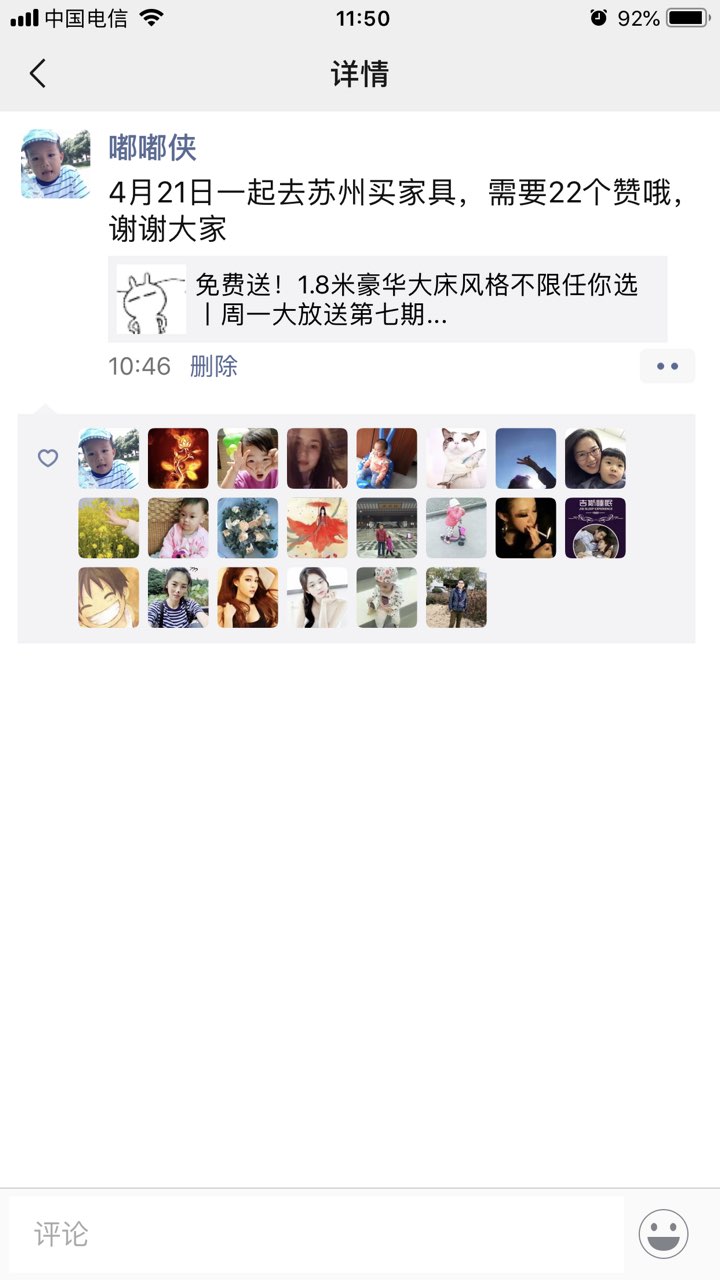Open the liker with flame avatar

point(178,458)
